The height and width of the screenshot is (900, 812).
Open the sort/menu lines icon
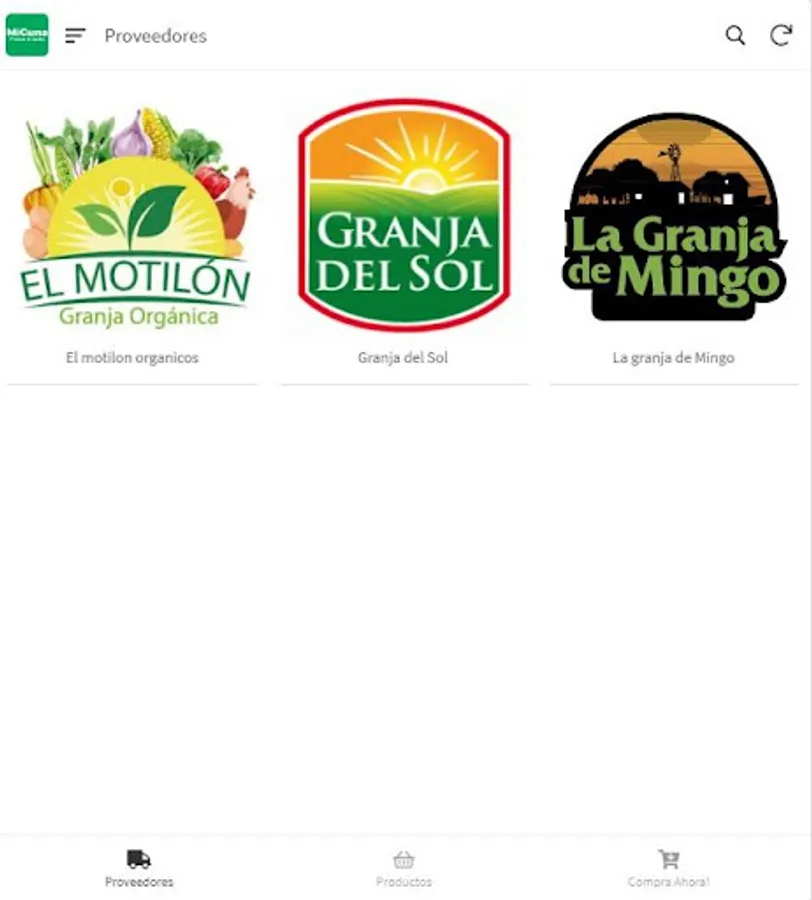[x=75, y=36]
